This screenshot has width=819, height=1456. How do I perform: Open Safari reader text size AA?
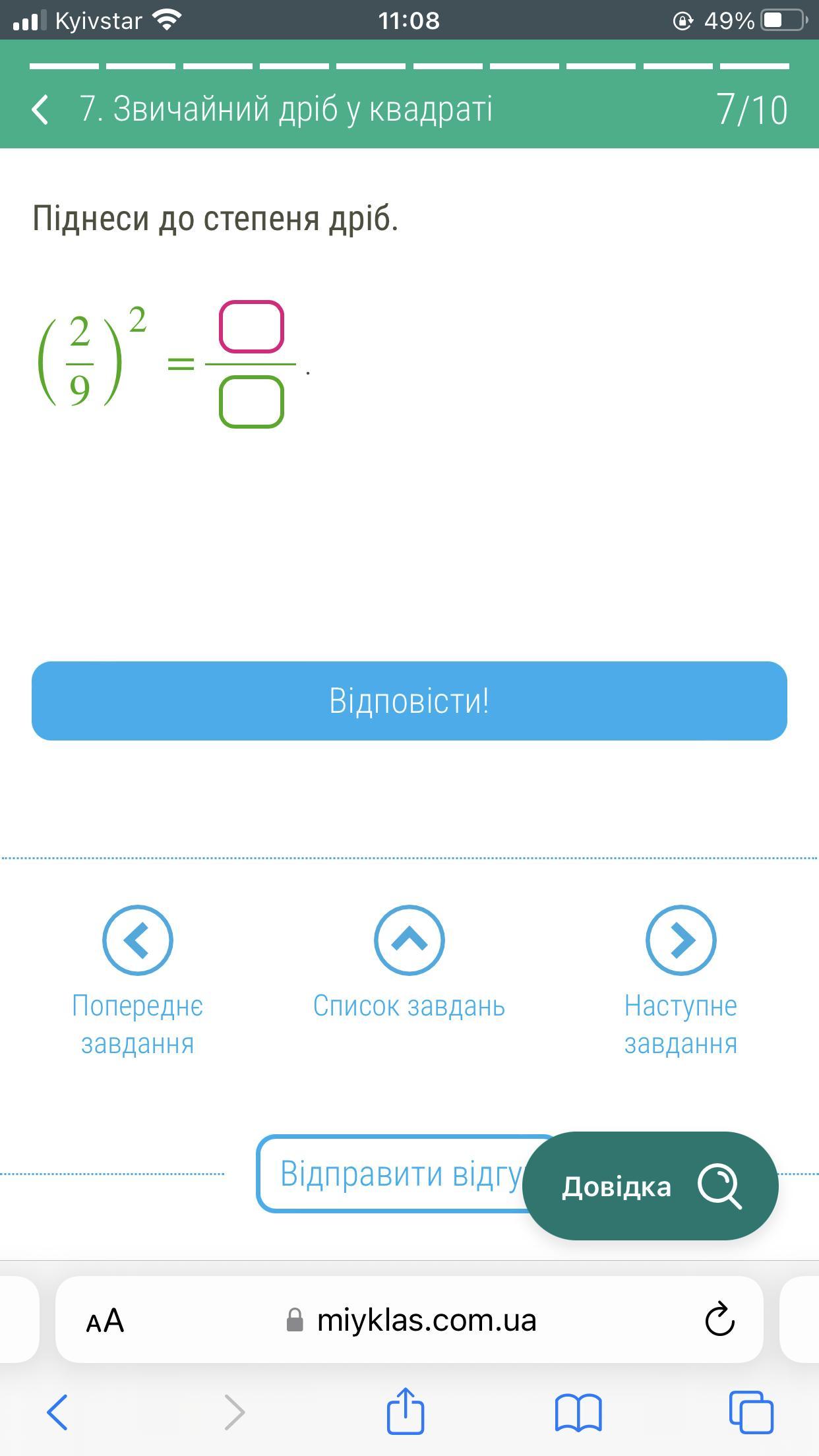pos(105,1321)
